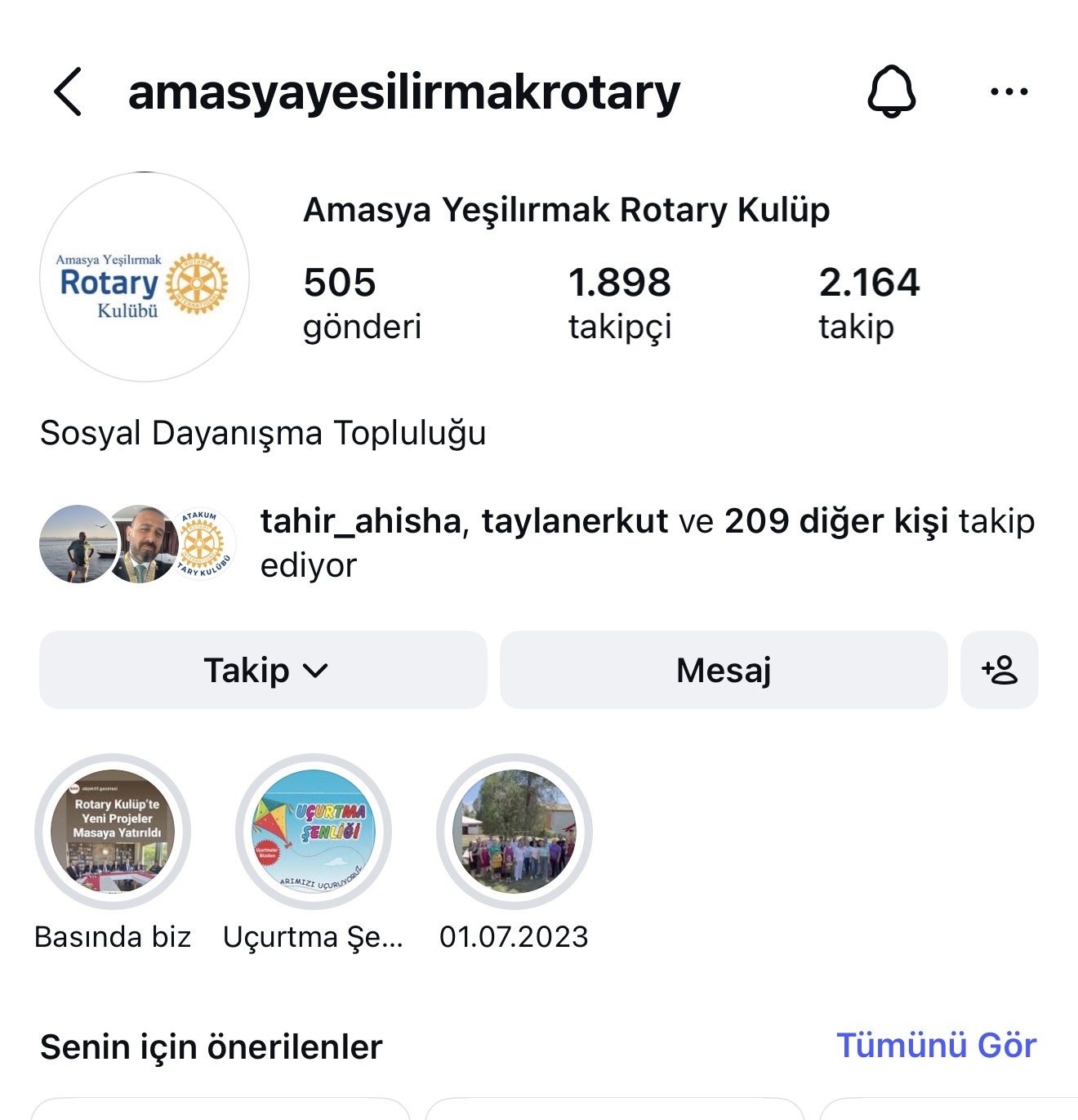Image resolution: width=1078 pixels, height=1120 pixels.
Task: Open the three-dot overflow menu
Action: point(1009,91)
